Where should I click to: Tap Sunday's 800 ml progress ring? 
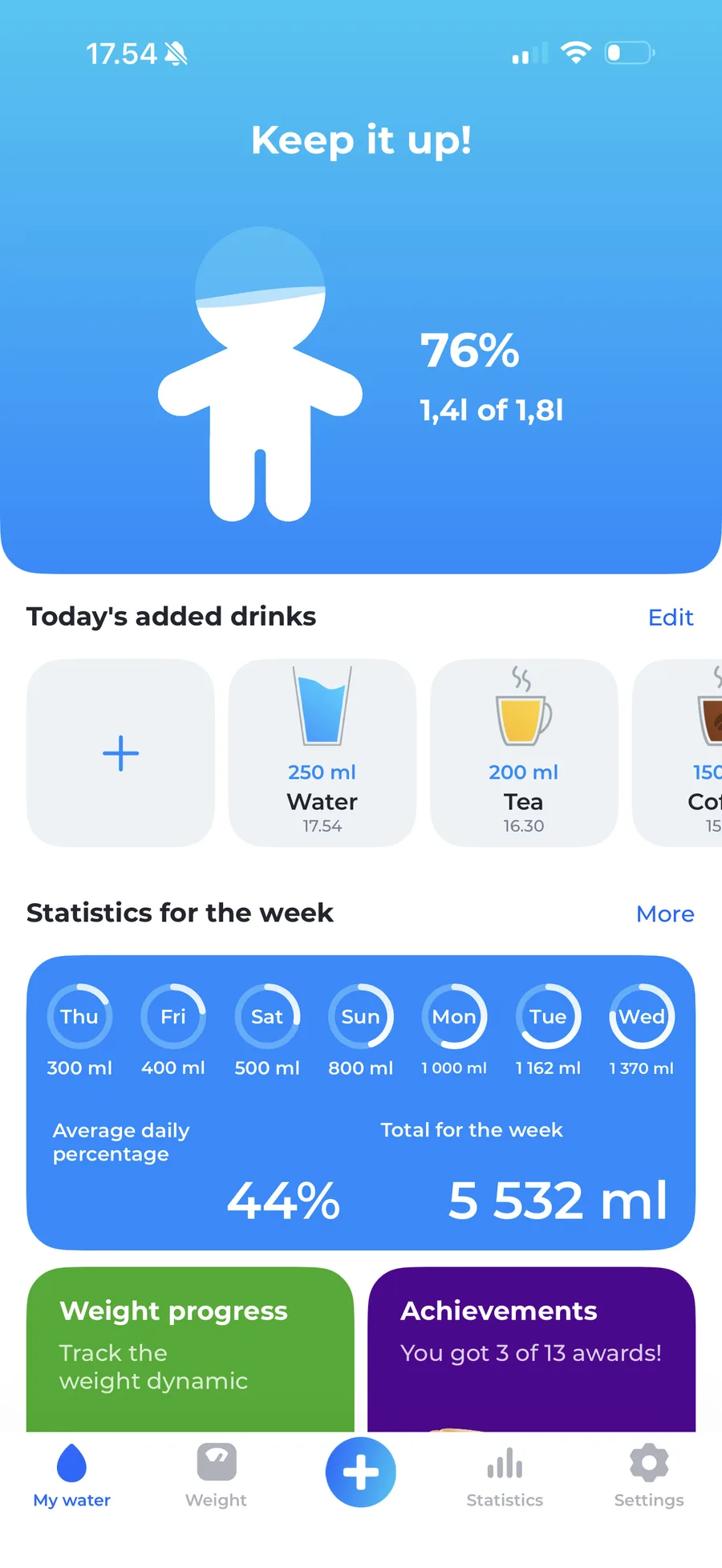pos(360,1016)
